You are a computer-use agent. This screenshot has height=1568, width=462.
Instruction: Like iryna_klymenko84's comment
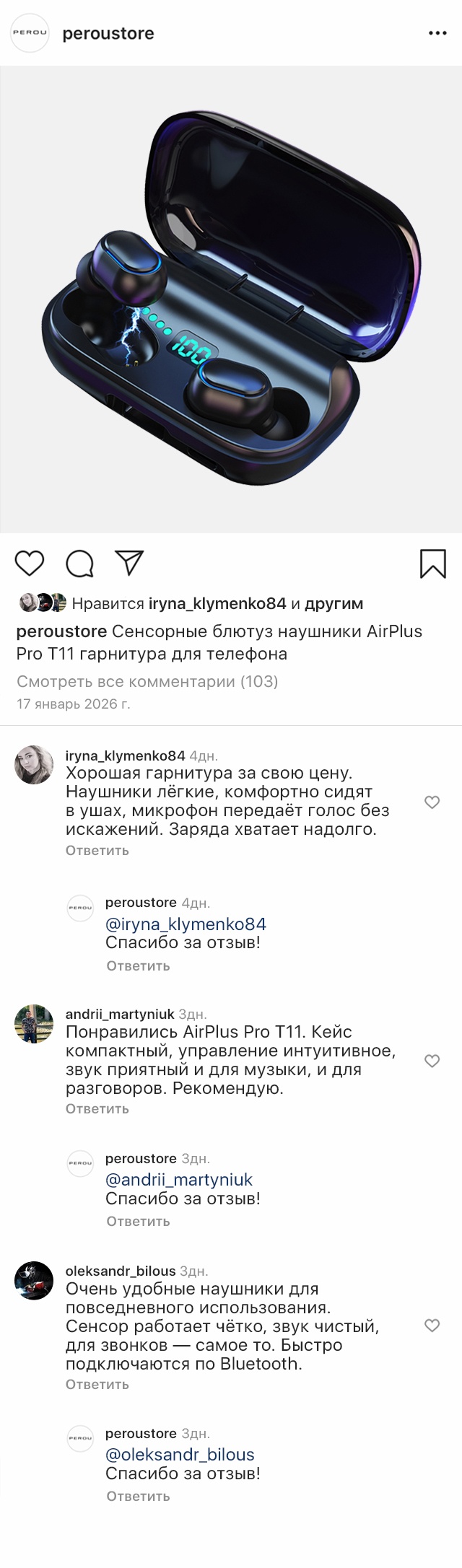(x=432, y=802)
